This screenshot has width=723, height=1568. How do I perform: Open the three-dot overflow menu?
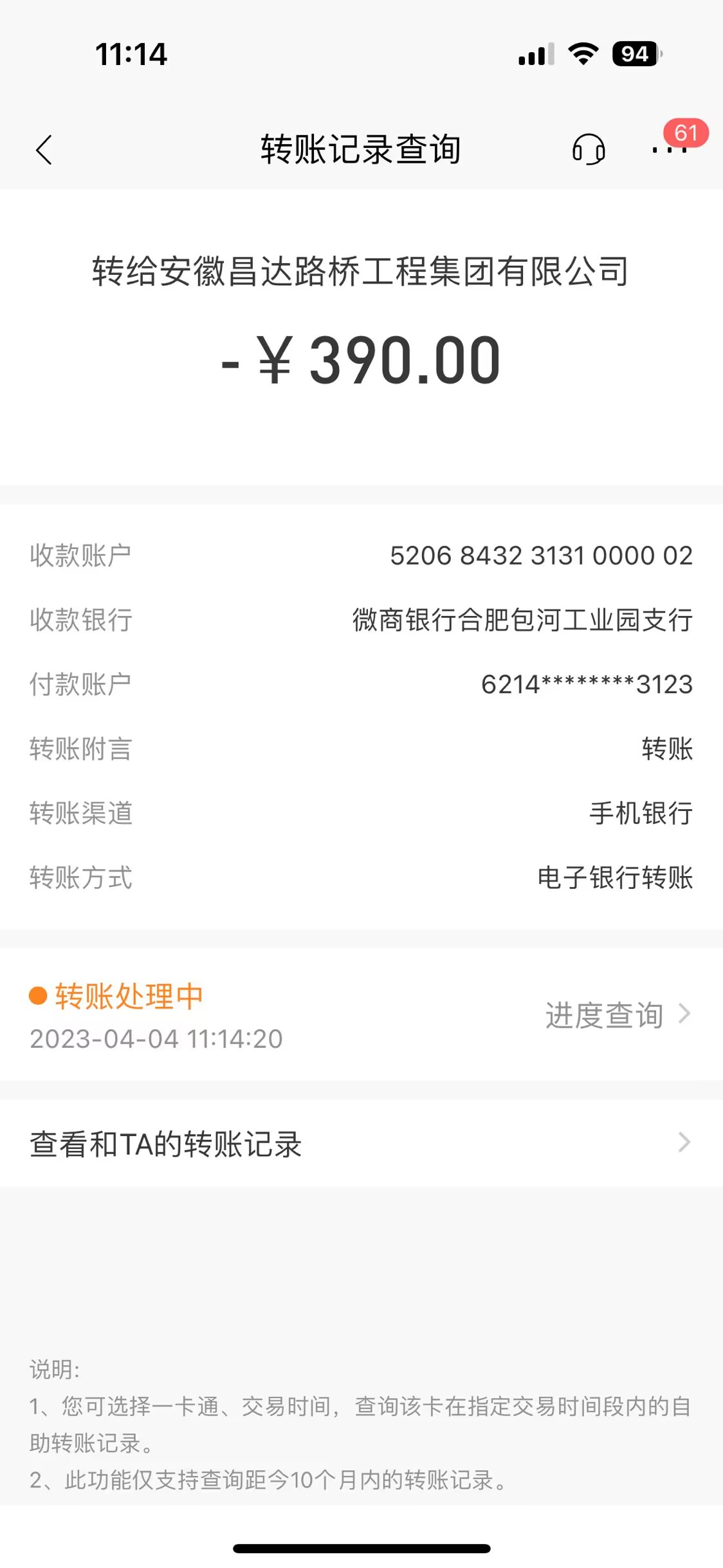click(669, 150)
